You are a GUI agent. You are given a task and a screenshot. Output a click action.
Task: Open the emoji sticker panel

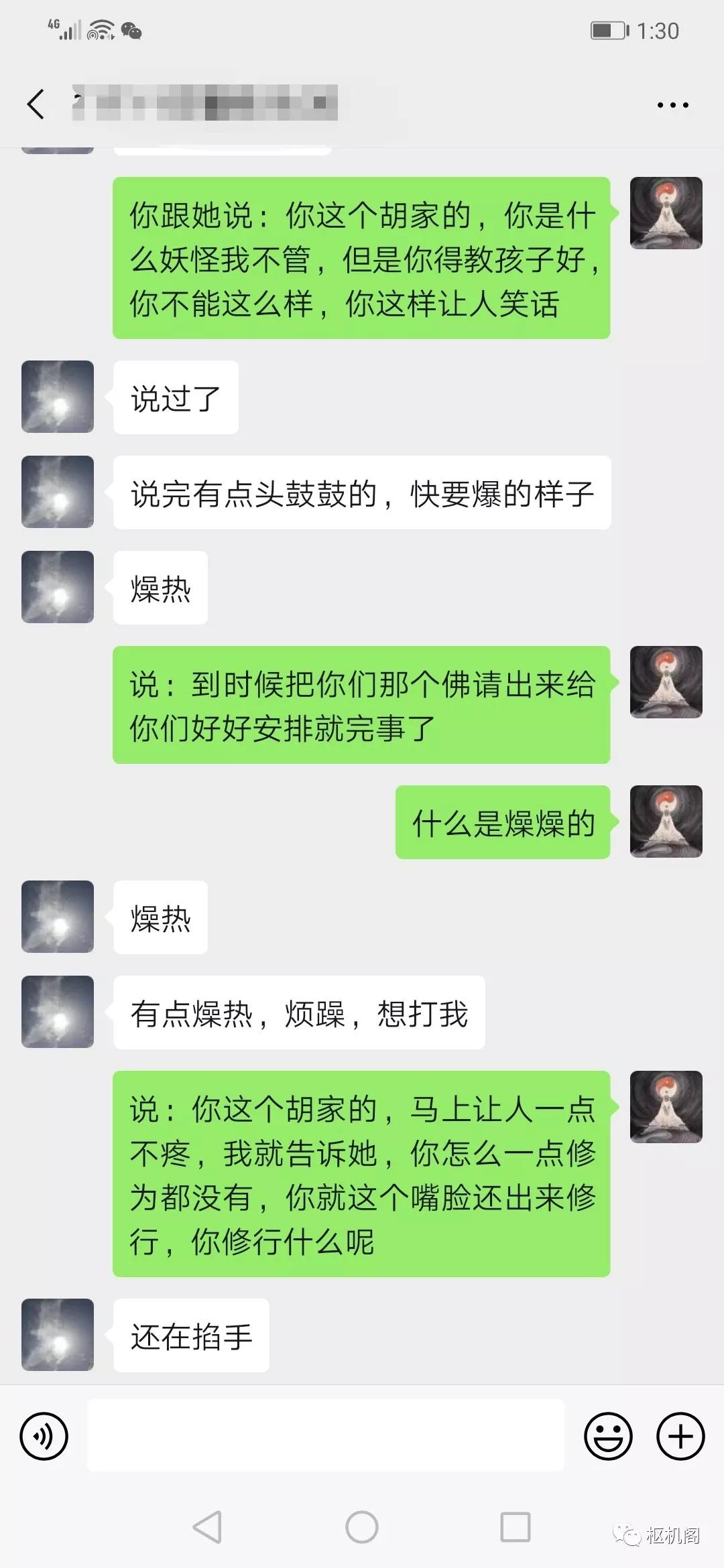click(608, 1436)
